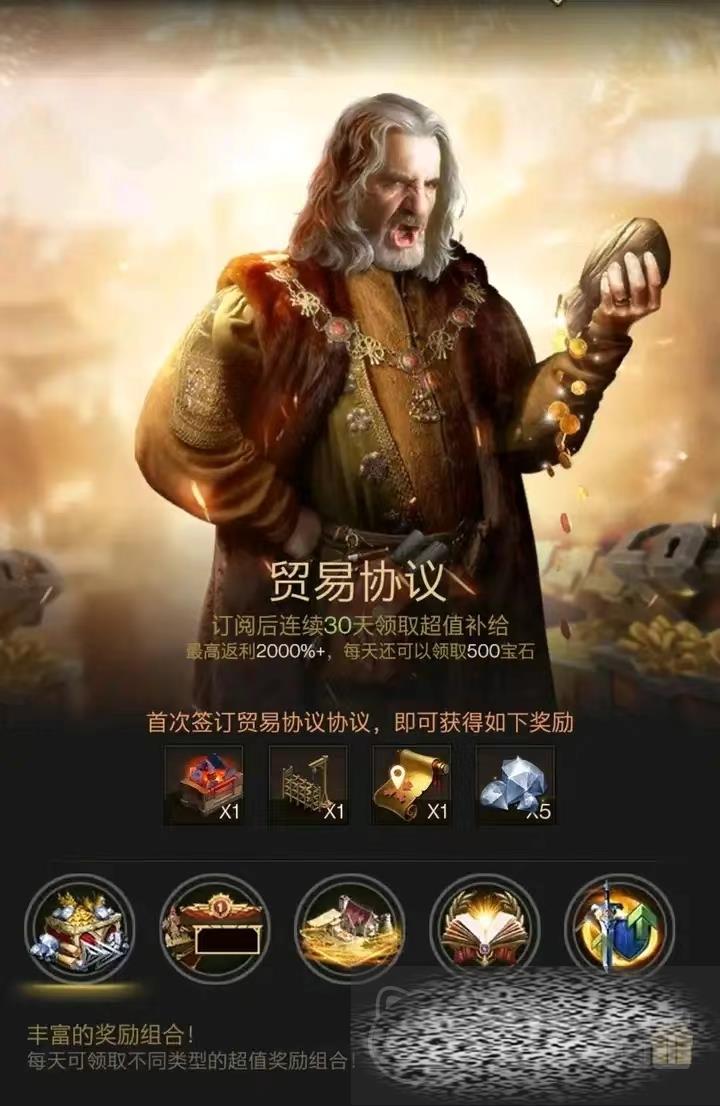
Task: View the gems x5 reward item
Action: (515, 785)
